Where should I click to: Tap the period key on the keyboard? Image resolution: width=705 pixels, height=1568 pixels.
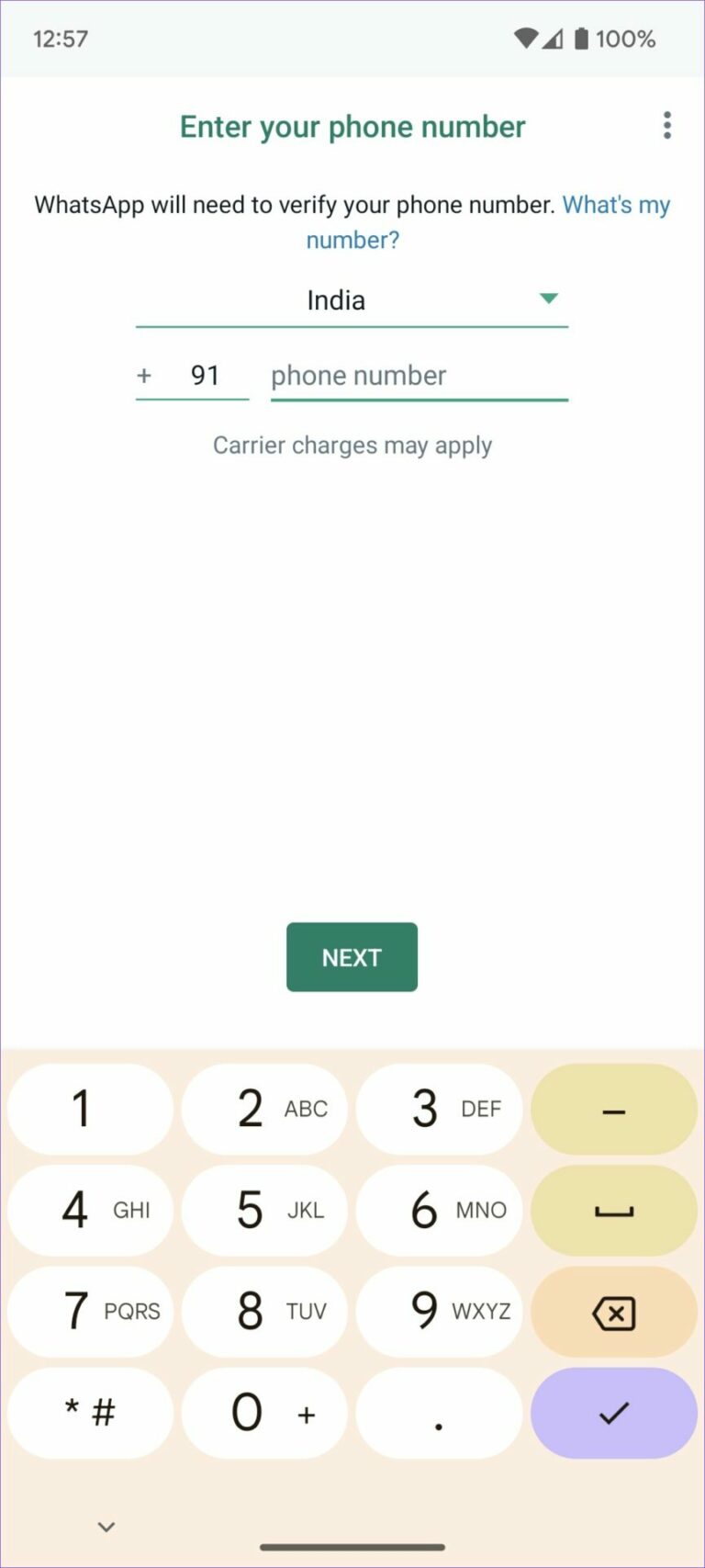[438, 1413]
